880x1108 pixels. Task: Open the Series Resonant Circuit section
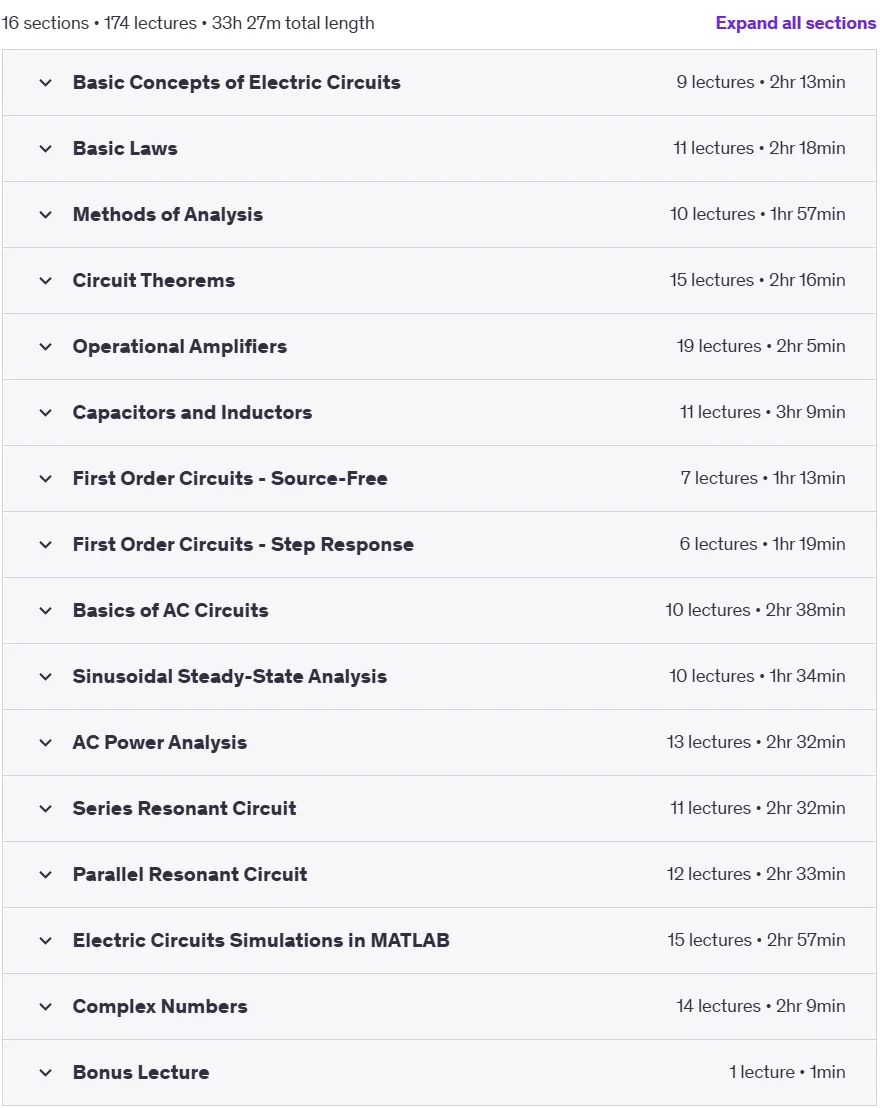tap(439, 809)
